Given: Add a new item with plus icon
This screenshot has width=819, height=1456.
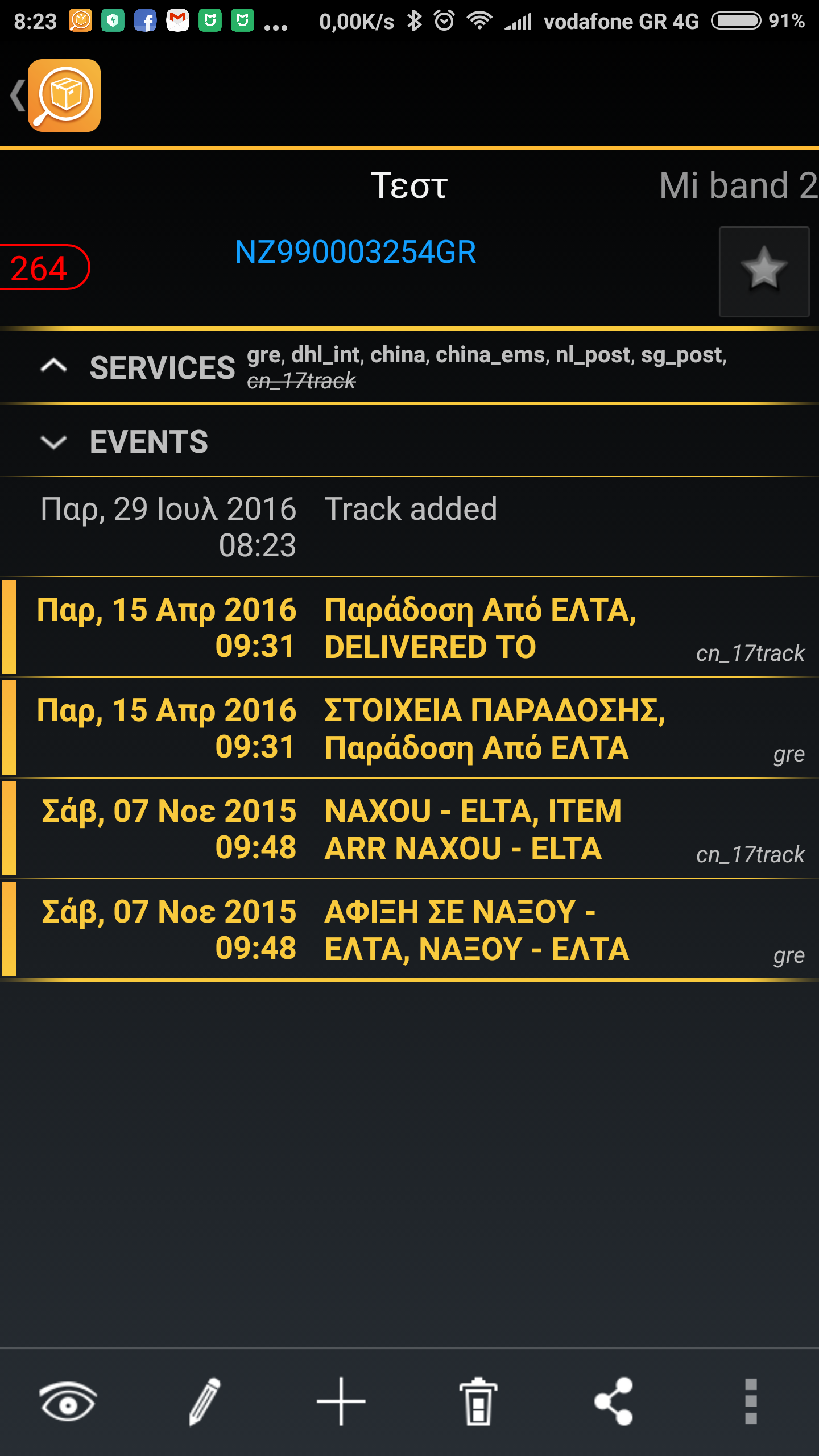Looking at the screenshot, I should (x=341, y=1401).
